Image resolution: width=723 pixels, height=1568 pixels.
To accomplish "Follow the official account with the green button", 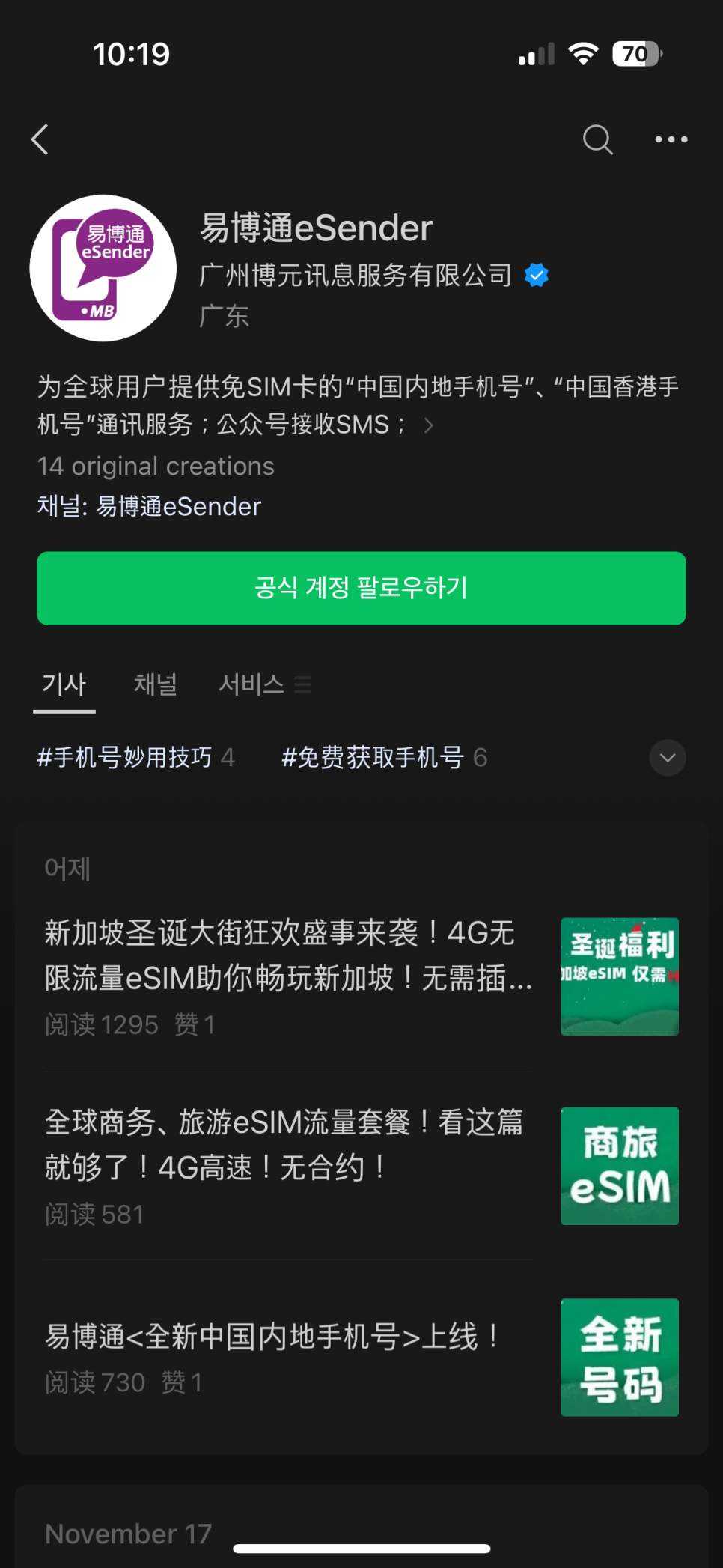I will (361, 588).
